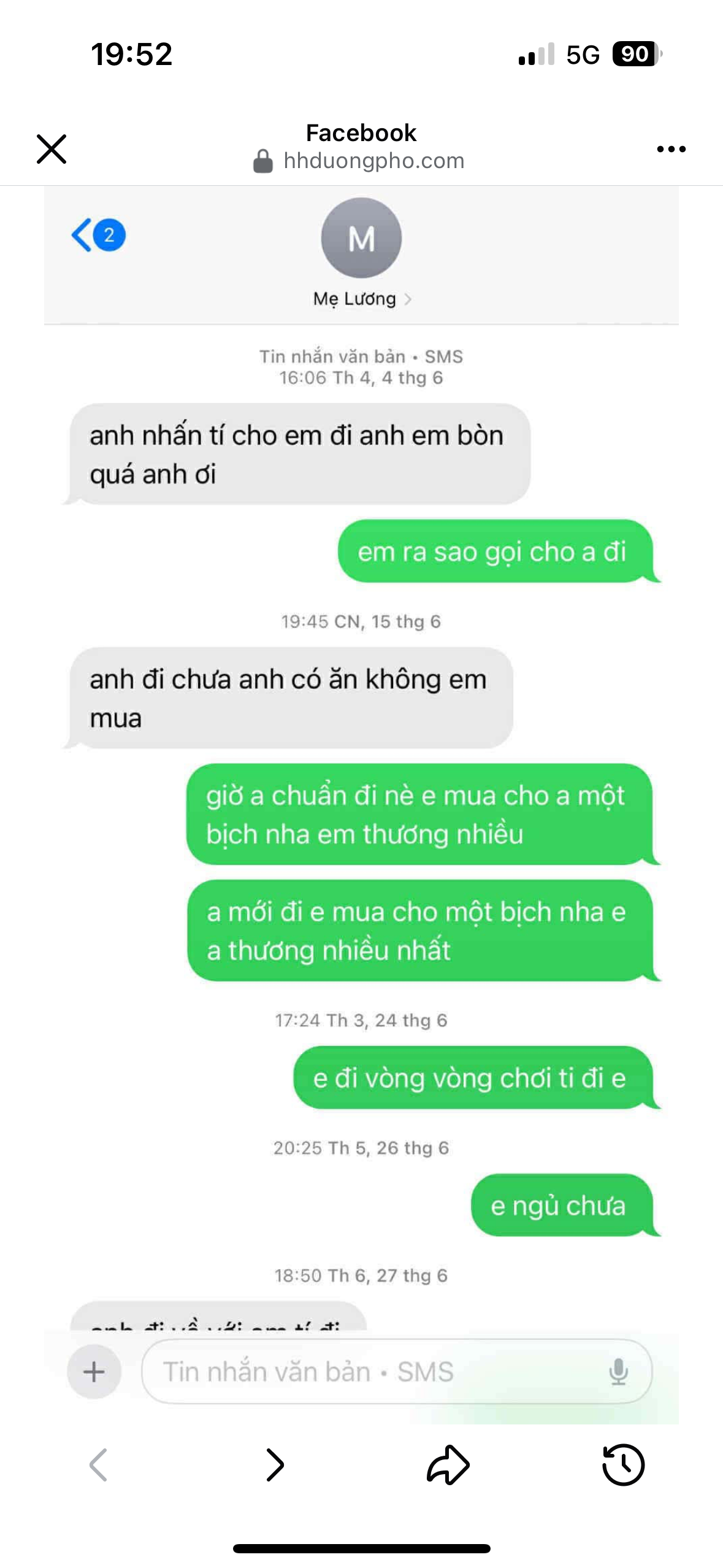Open the browsing history clock icon

point(623,1465)
